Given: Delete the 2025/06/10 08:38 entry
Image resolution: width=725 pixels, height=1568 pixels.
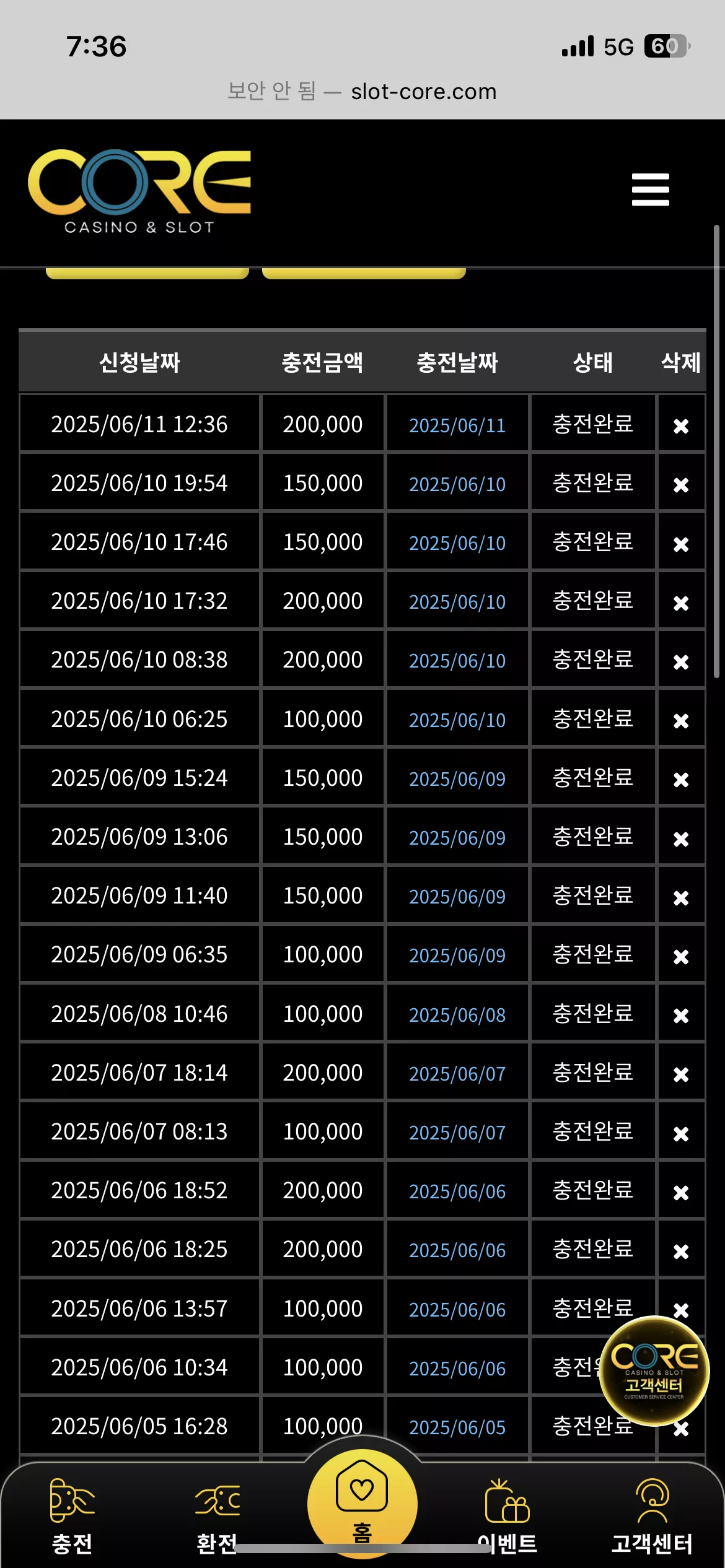Looking at the screenshot, I should (x=681, y=662).
